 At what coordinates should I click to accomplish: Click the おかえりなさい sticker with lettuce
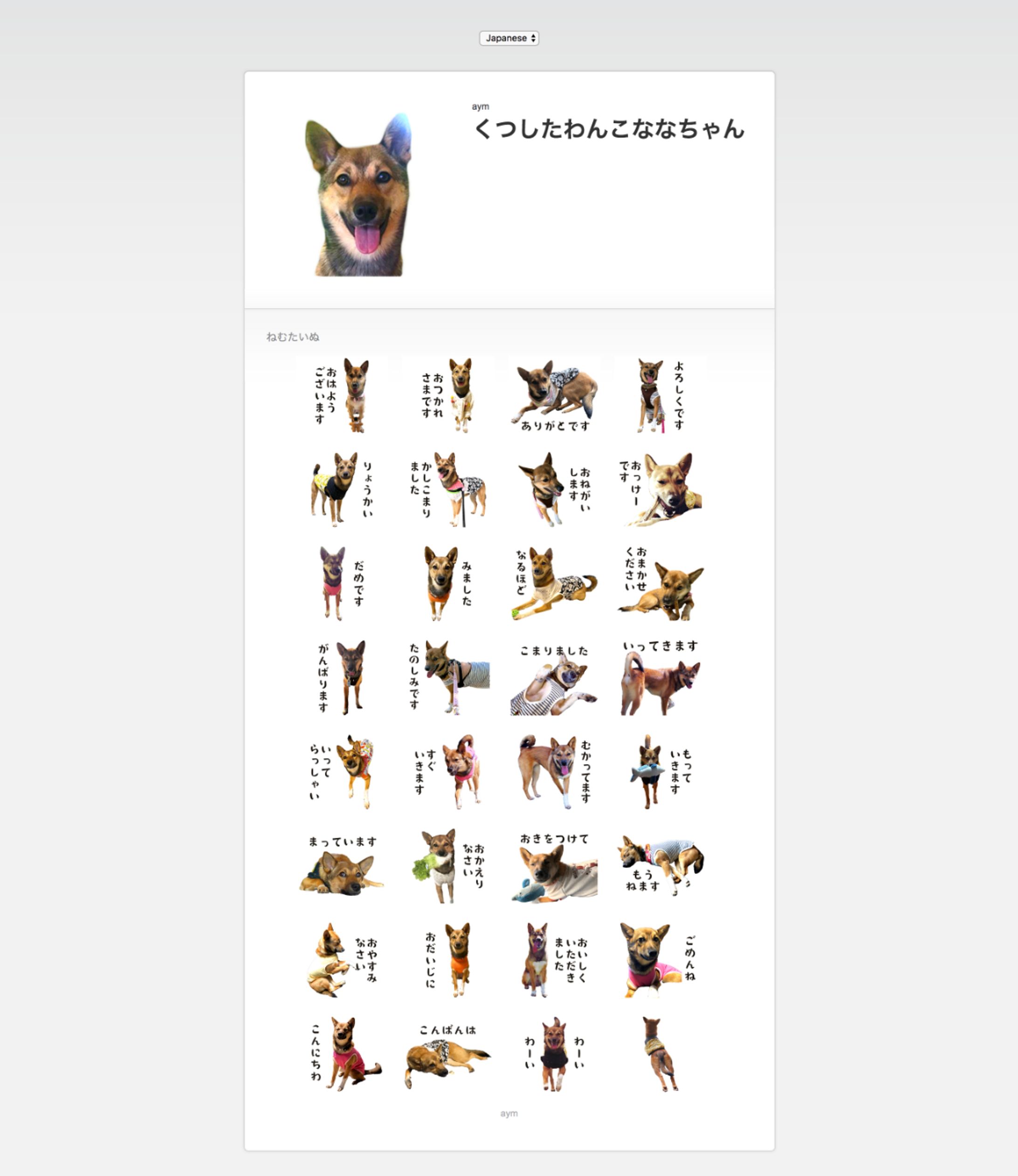[449, 866]
